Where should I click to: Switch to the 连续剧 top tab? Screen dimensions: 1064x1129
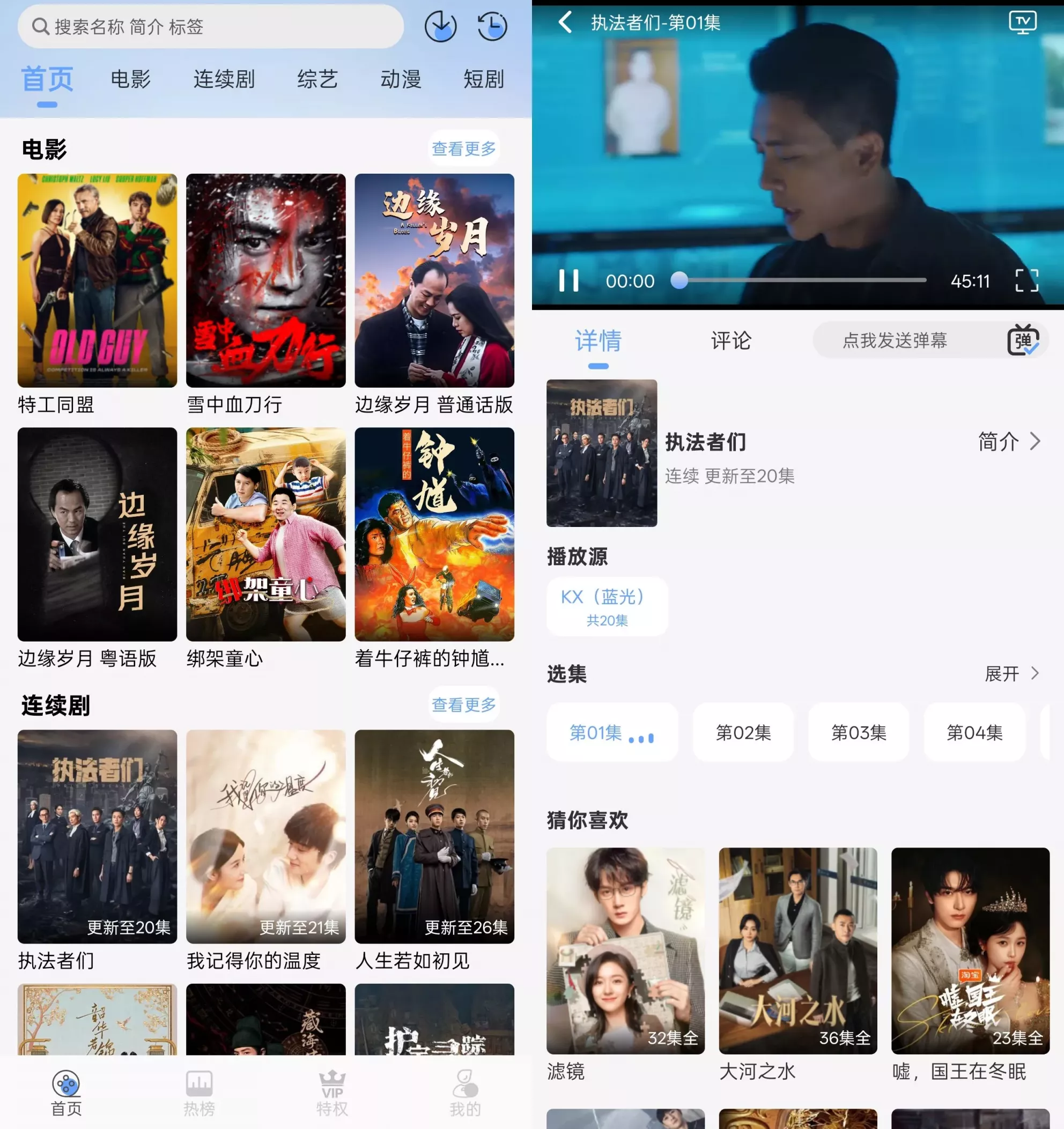(224, 79)
